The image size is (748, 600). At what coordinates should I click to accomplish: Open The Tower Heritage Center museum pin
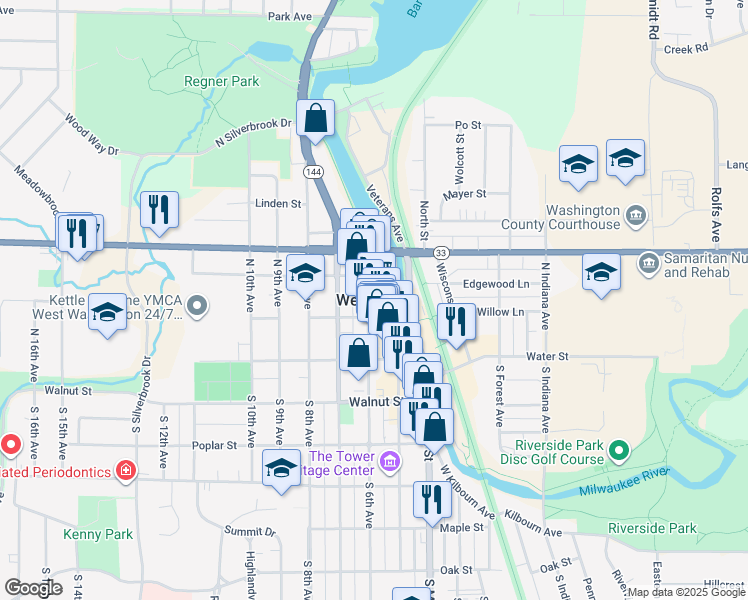(x=390, y=462)
